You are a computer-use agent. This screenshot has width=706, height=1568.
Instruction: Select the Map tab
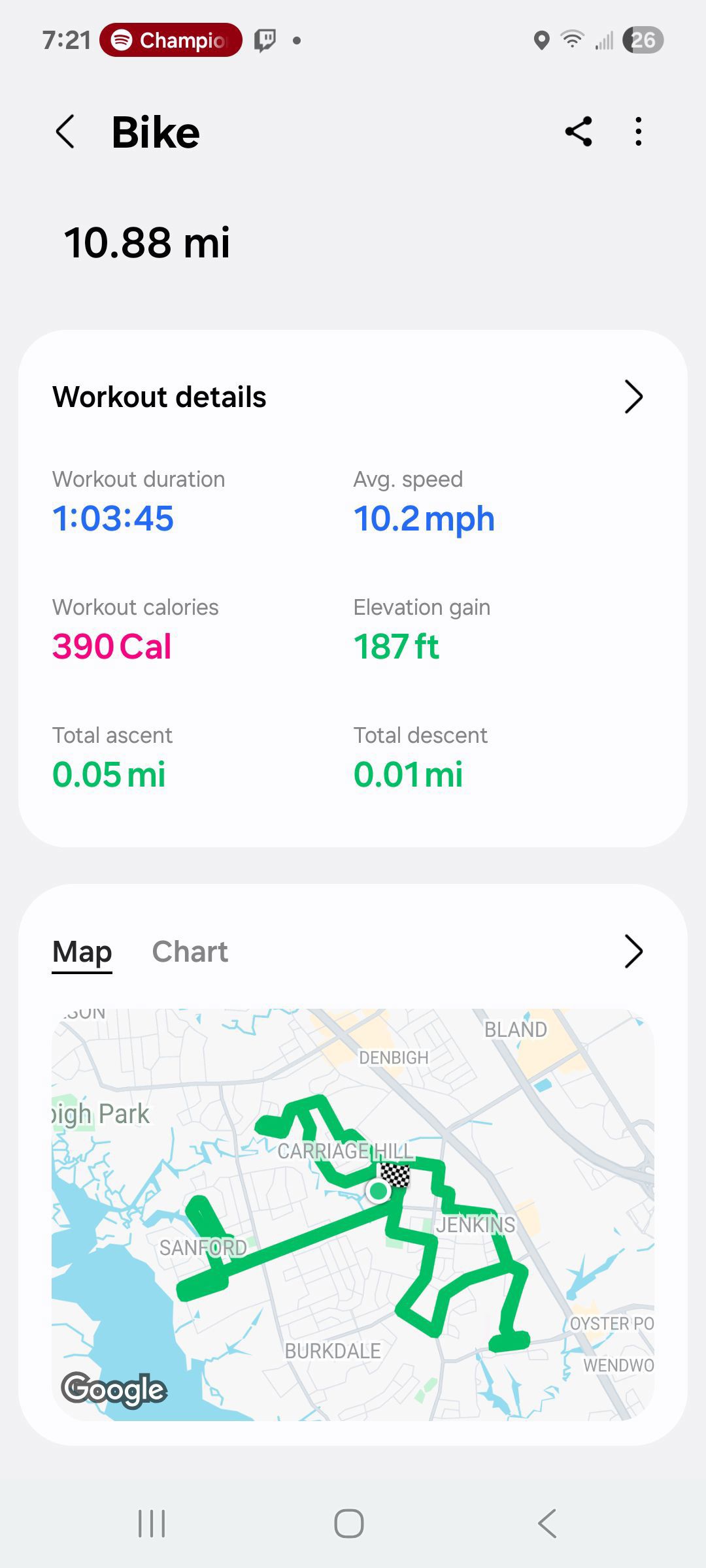pos(82,952)
